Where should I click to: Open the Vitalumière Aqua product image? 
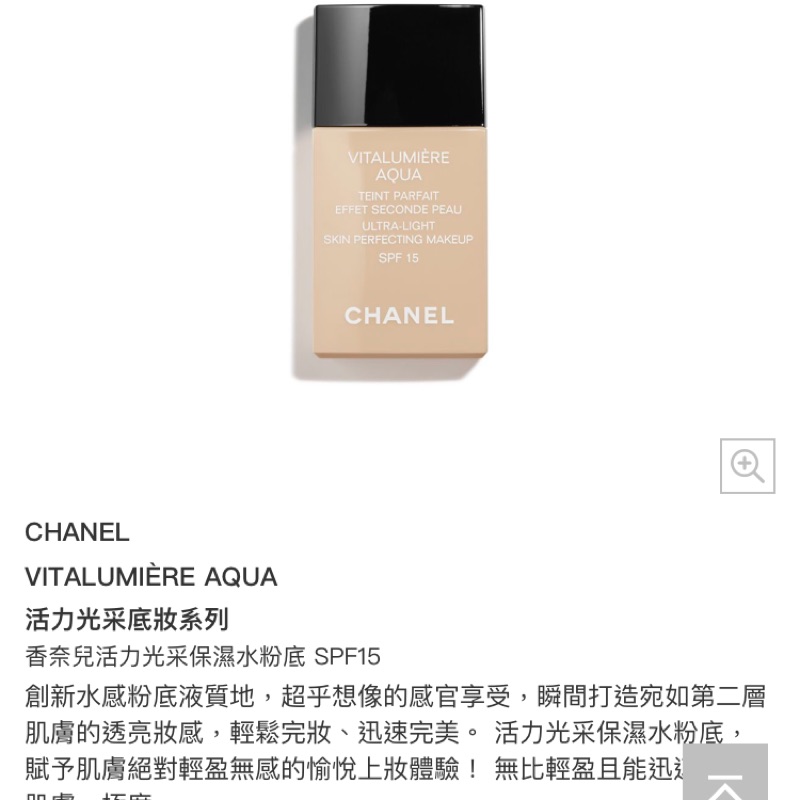tap(391, 192)
